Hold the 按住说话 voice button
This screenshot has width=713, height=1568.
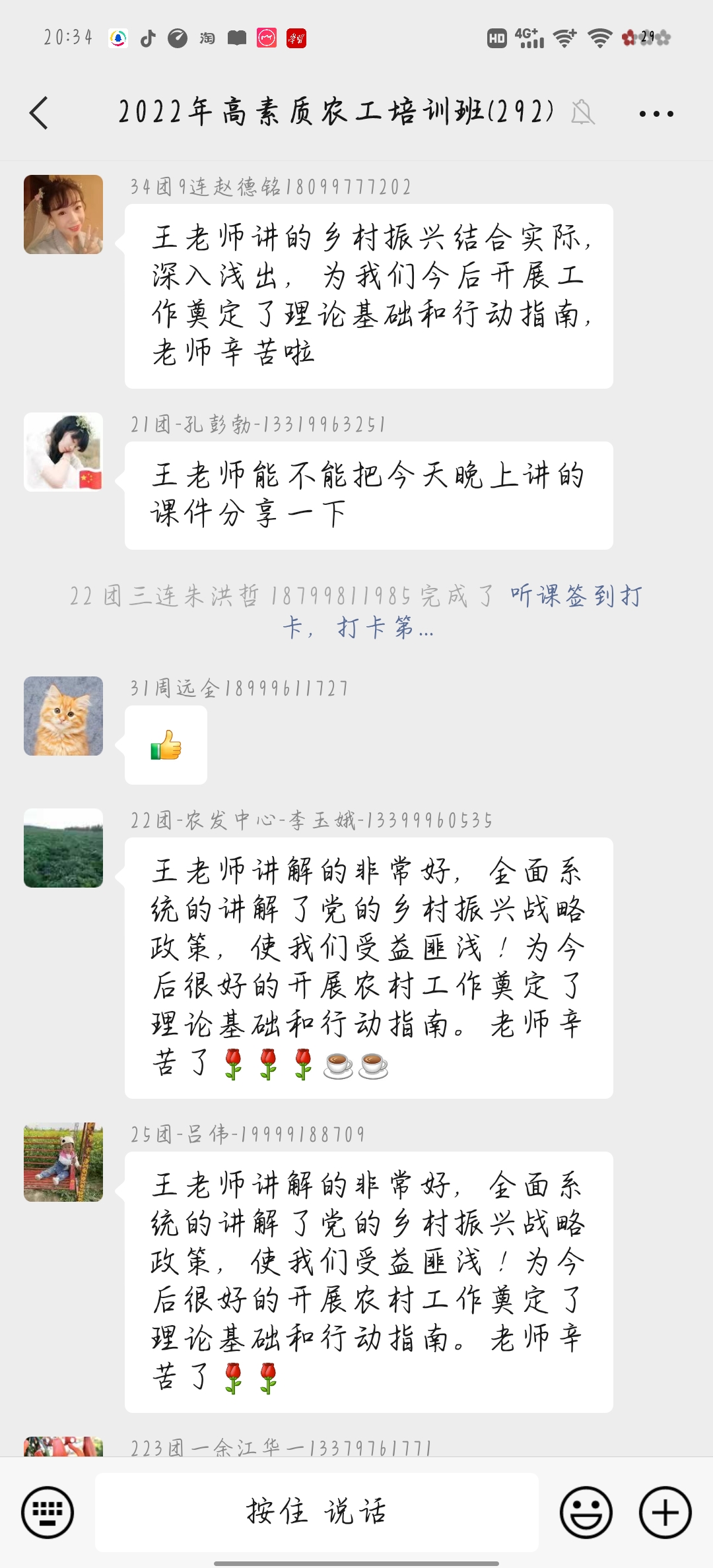coord(317,1512)
